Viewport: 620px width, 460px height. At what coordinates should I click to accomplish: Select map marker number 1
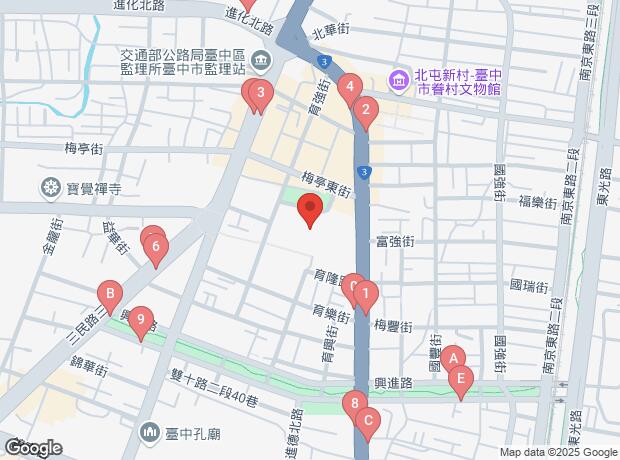point(367,295)
